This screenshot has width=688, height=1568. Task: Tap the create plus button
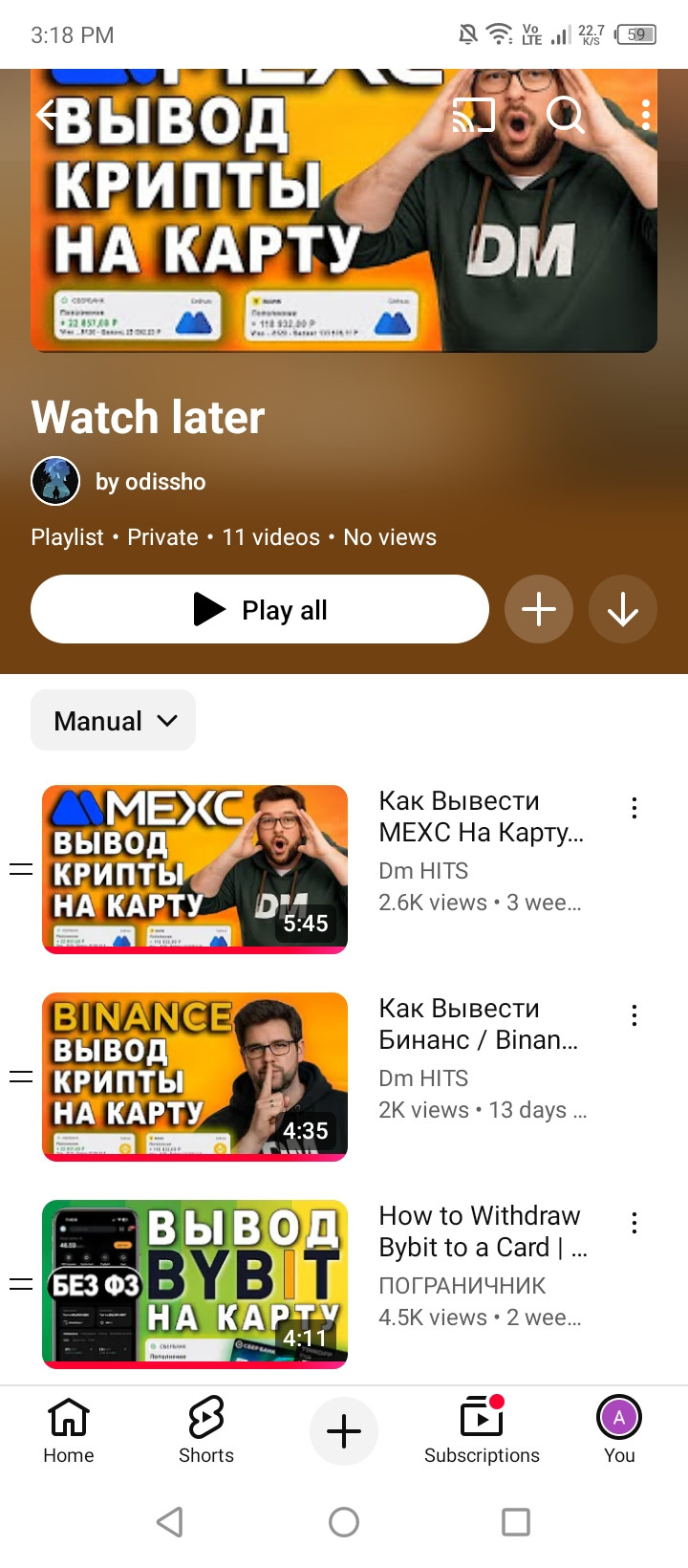coord(344,1431)
